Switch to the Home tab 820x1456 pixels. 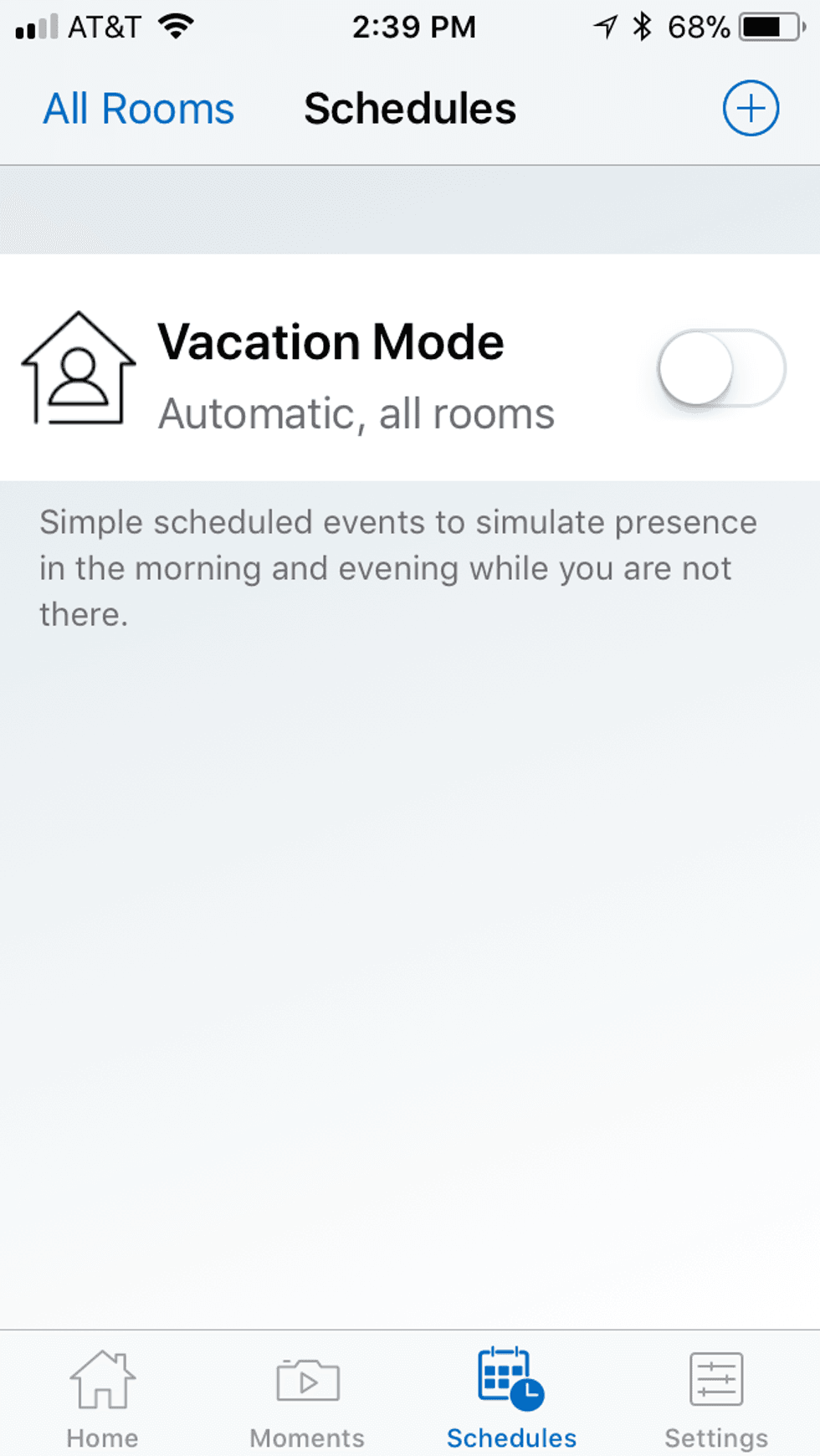[102, 1396]
